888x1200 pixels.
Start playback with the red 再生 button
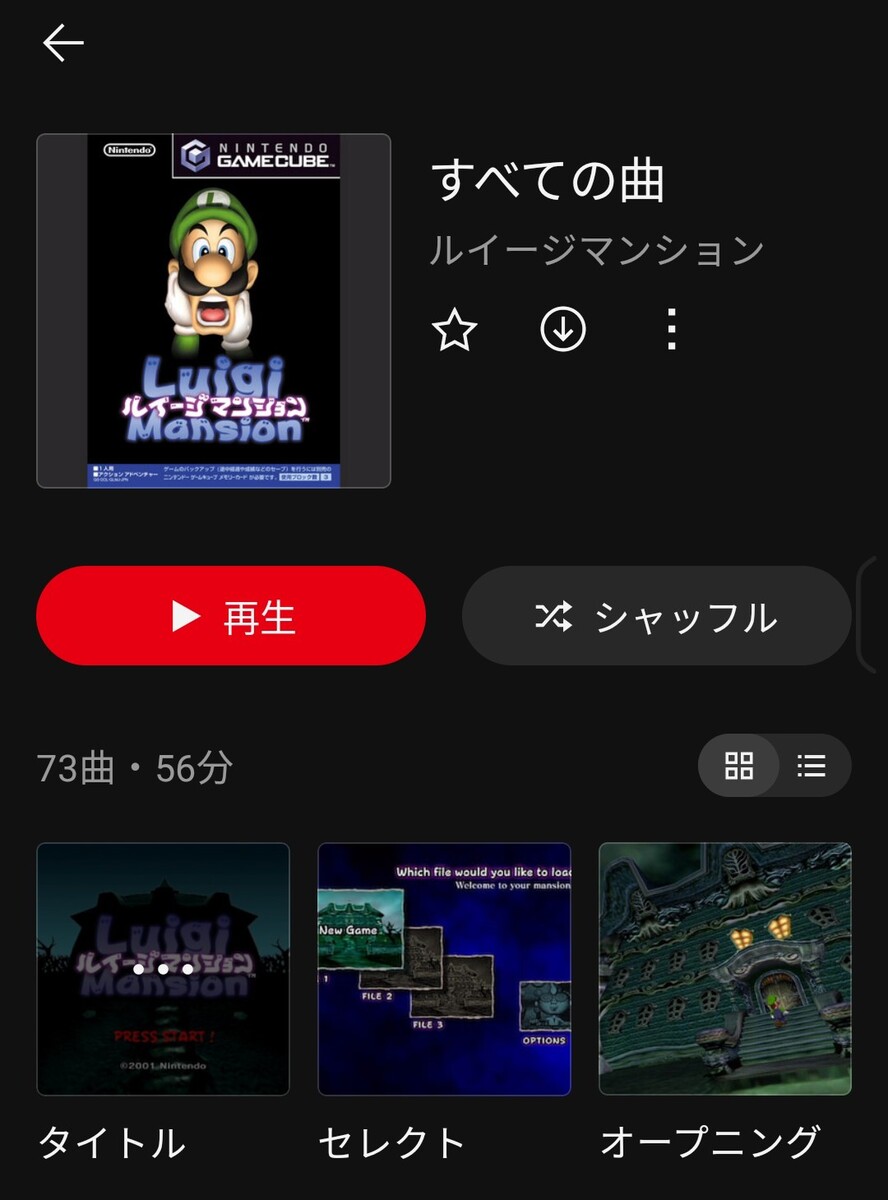pyautogui.click(x=231, y=616)
